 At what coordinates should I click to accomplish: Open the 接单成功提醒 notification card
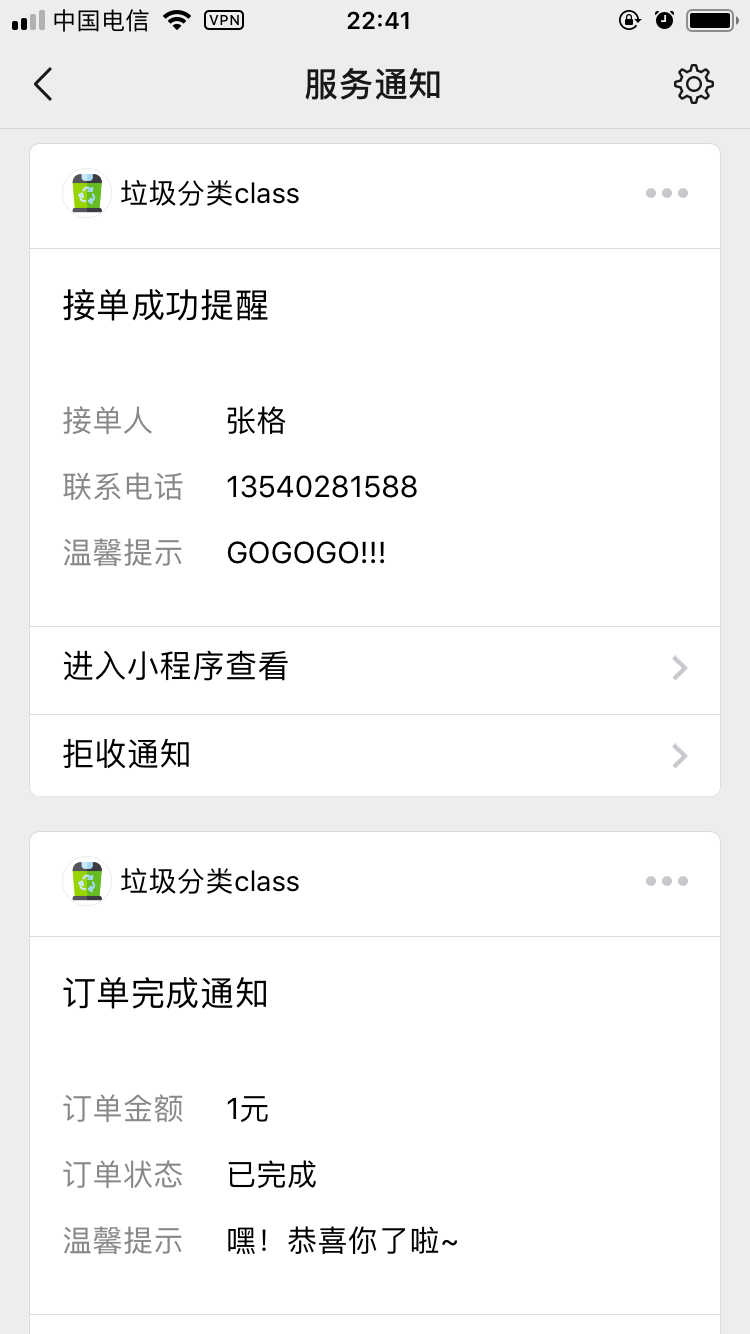click(375, 437)
